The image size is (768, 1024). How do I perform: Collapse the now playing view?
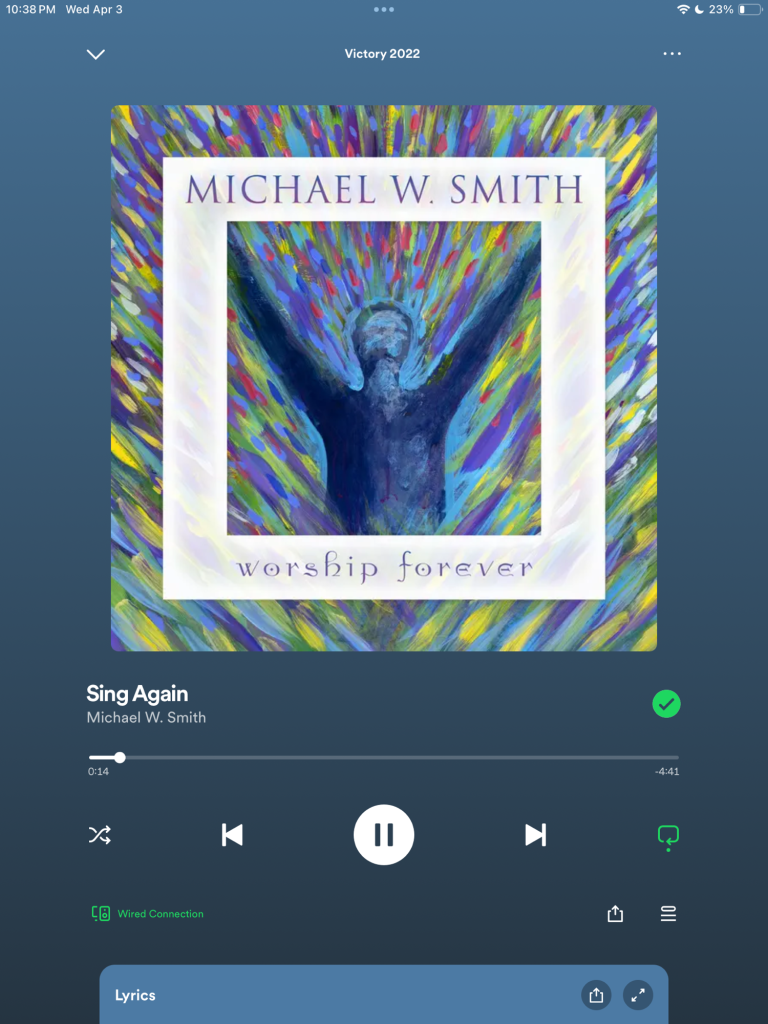(96, 54)
